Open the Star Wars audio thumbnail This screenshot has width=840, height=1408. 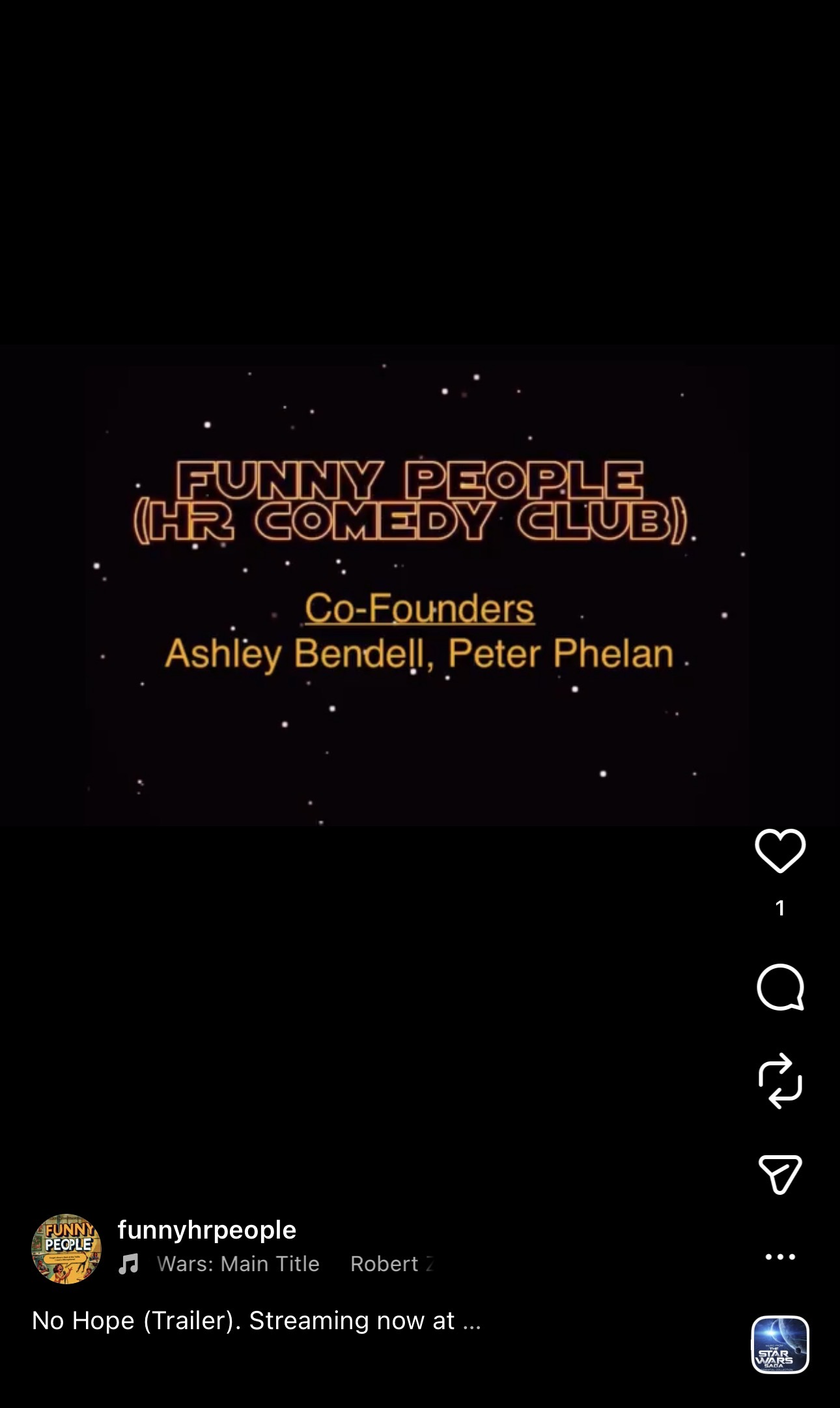tap(779, 1345)
